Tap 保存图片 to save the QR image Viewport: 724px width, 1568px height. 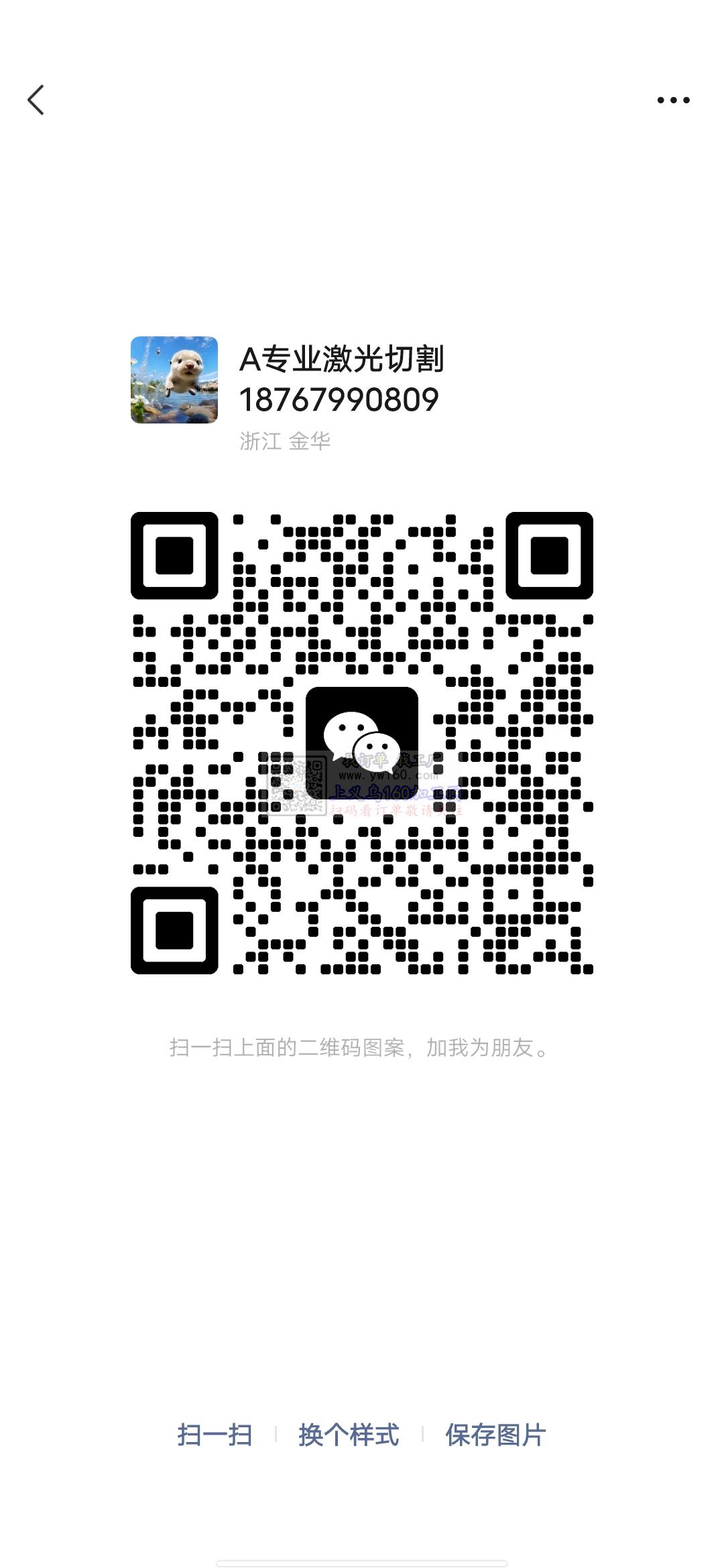[495, 1435]
